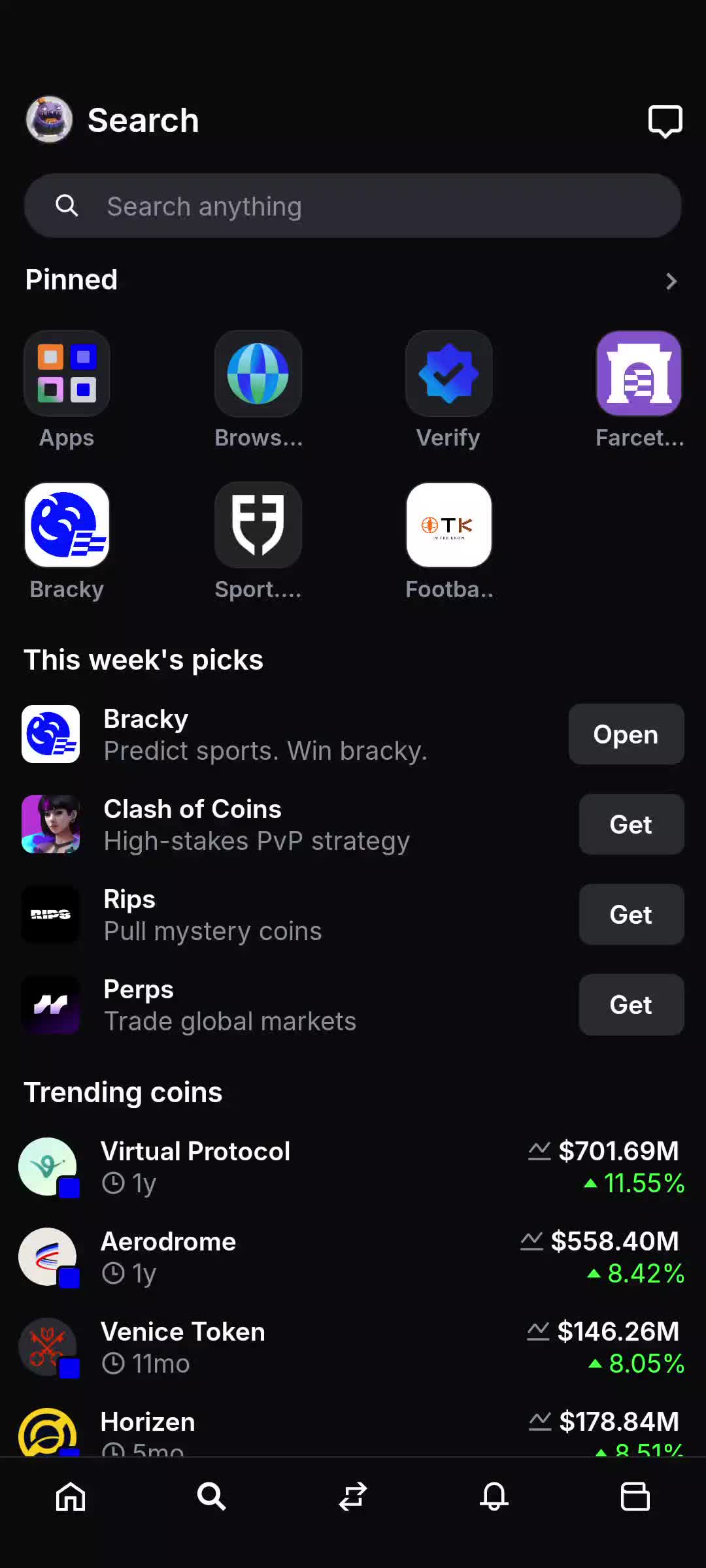The width and height of the screenshot is (706, 1568).
Task: Expand the Pinned section chevron
Action: point(671,282)
